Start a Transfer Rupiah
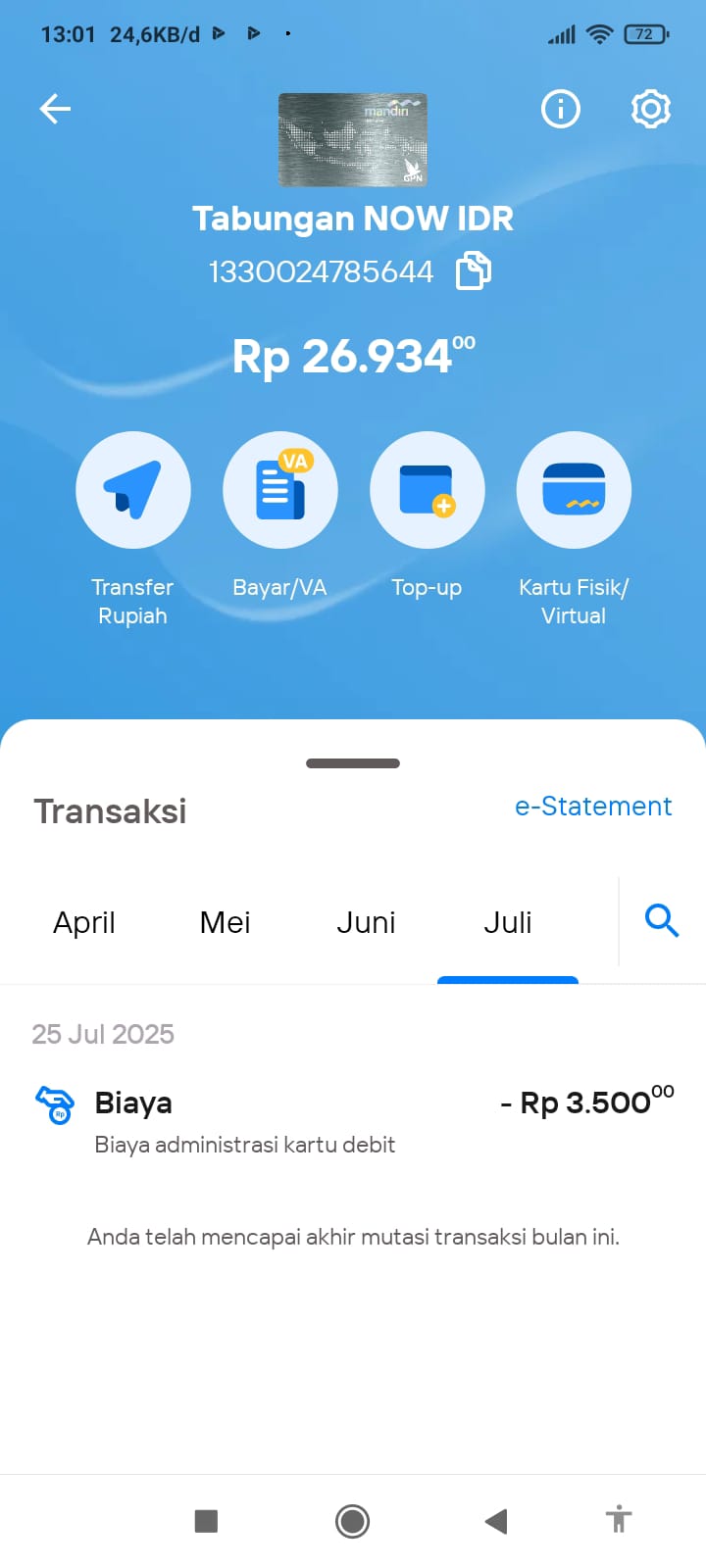The width and height of the screenshot is (706, 1568). pyautogui.click(x=133, y=530)
